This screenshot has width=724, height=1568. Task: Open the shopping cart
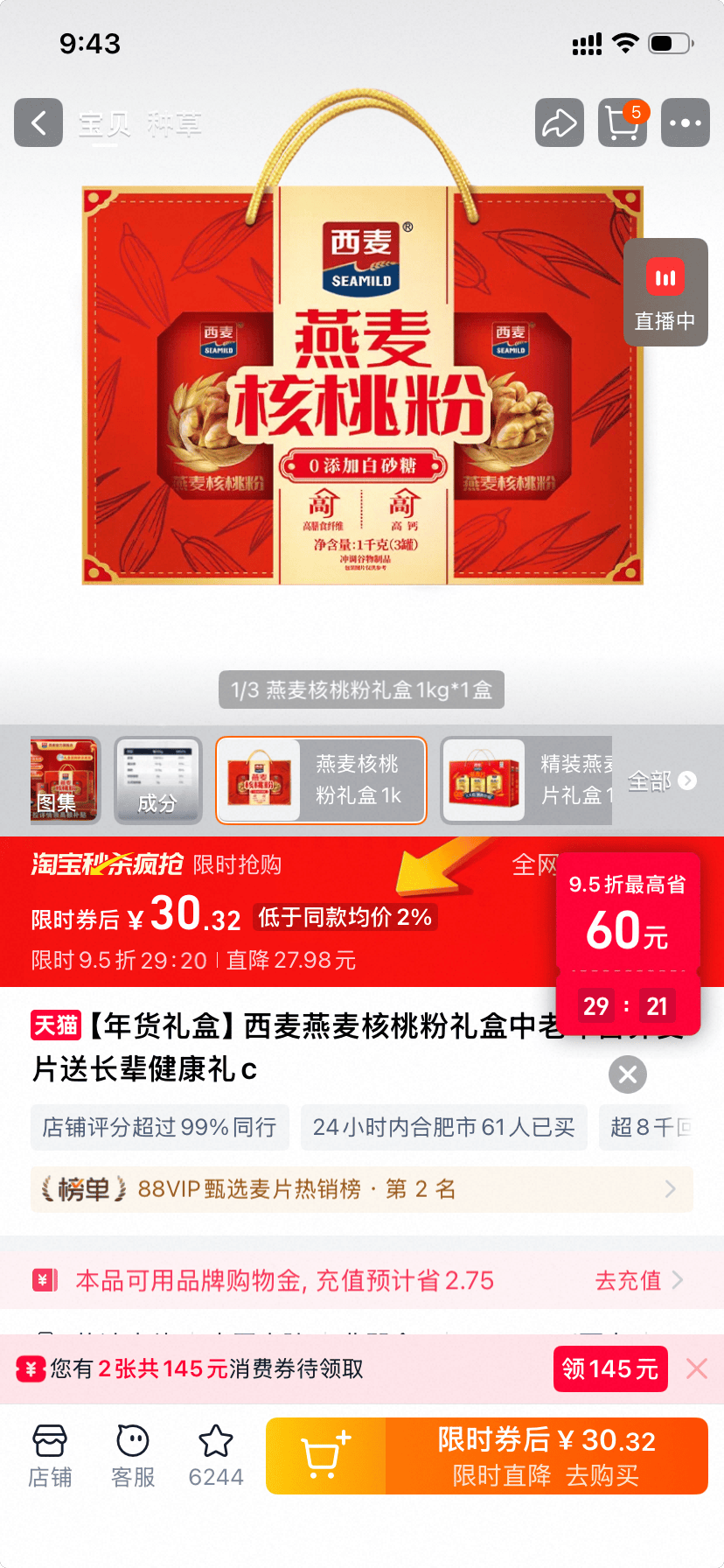tap(622, 122)
